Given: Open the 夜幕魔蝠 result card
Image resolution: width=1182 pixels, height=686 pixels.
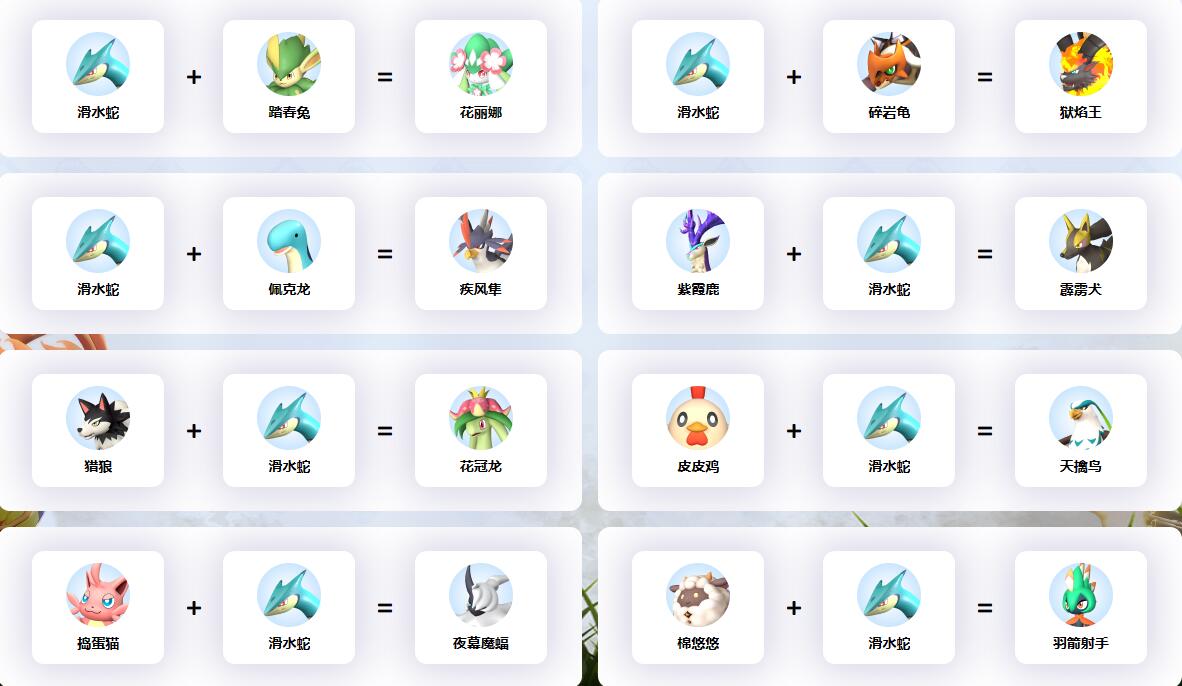Looking at the screenshot, I should [480, 608].
